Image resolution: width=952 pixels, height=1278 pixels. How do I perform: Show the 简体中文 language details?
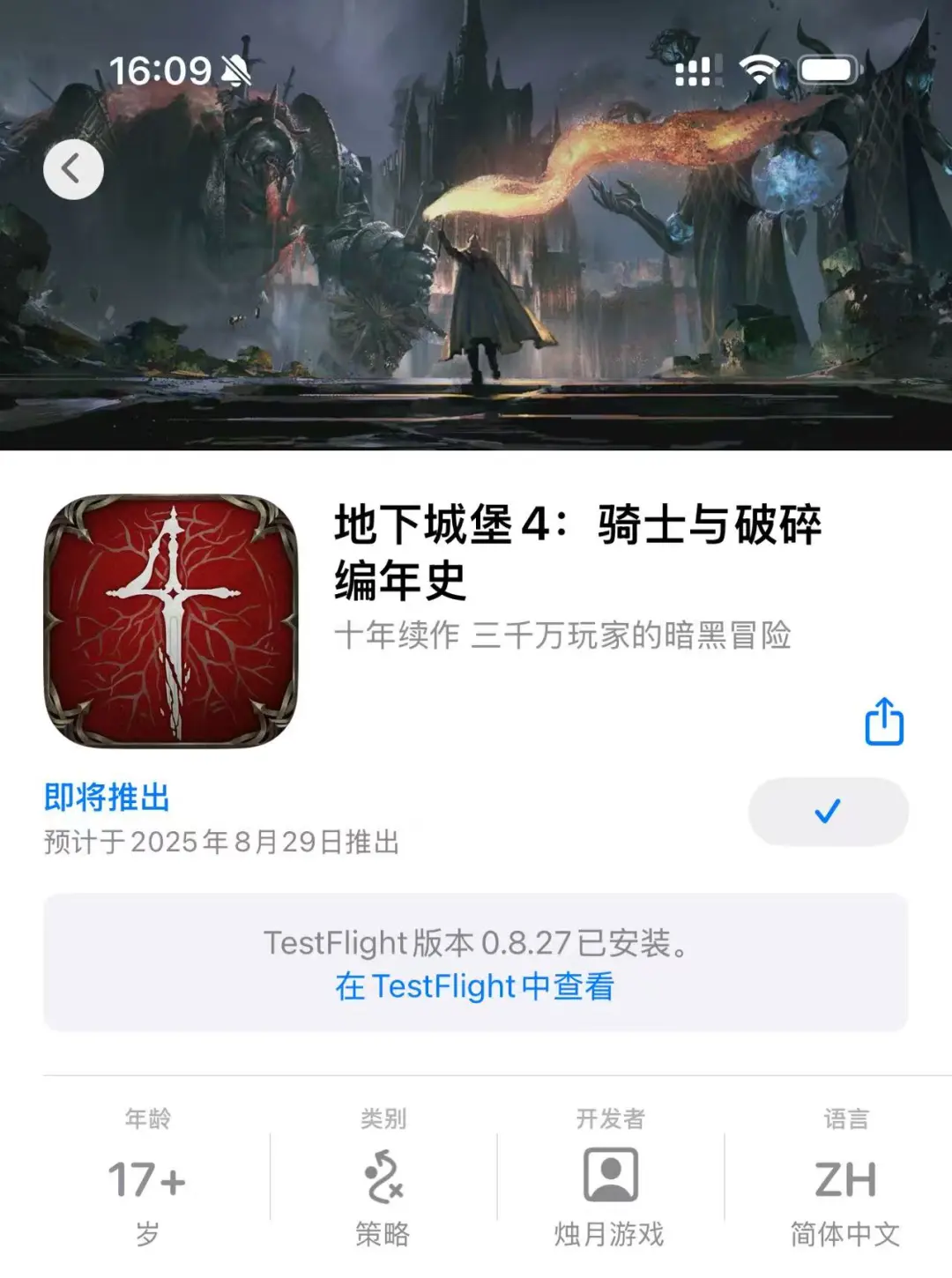point(845,1178)
